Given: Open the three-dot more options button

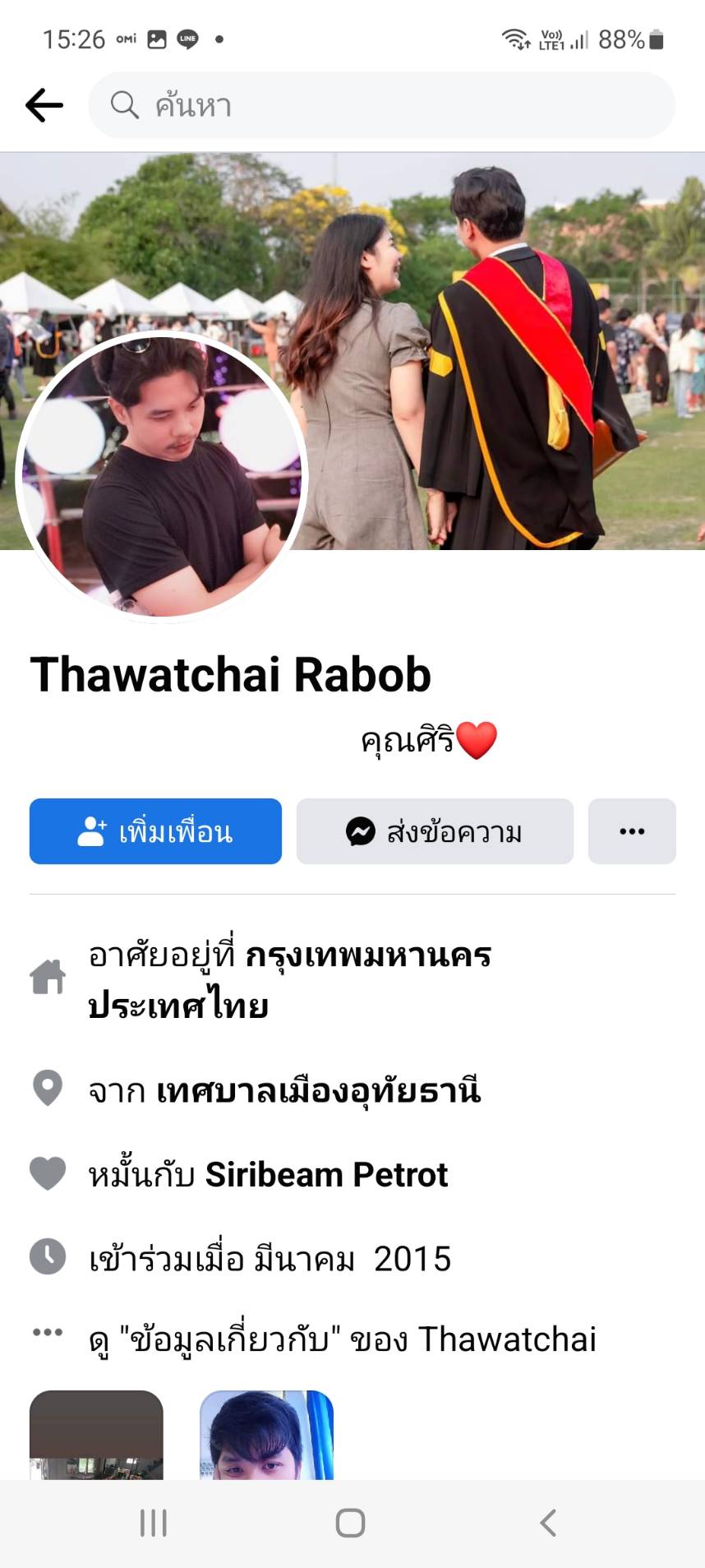Looking at the screenshot, I should pyautogui.click(x=632, y=831).
